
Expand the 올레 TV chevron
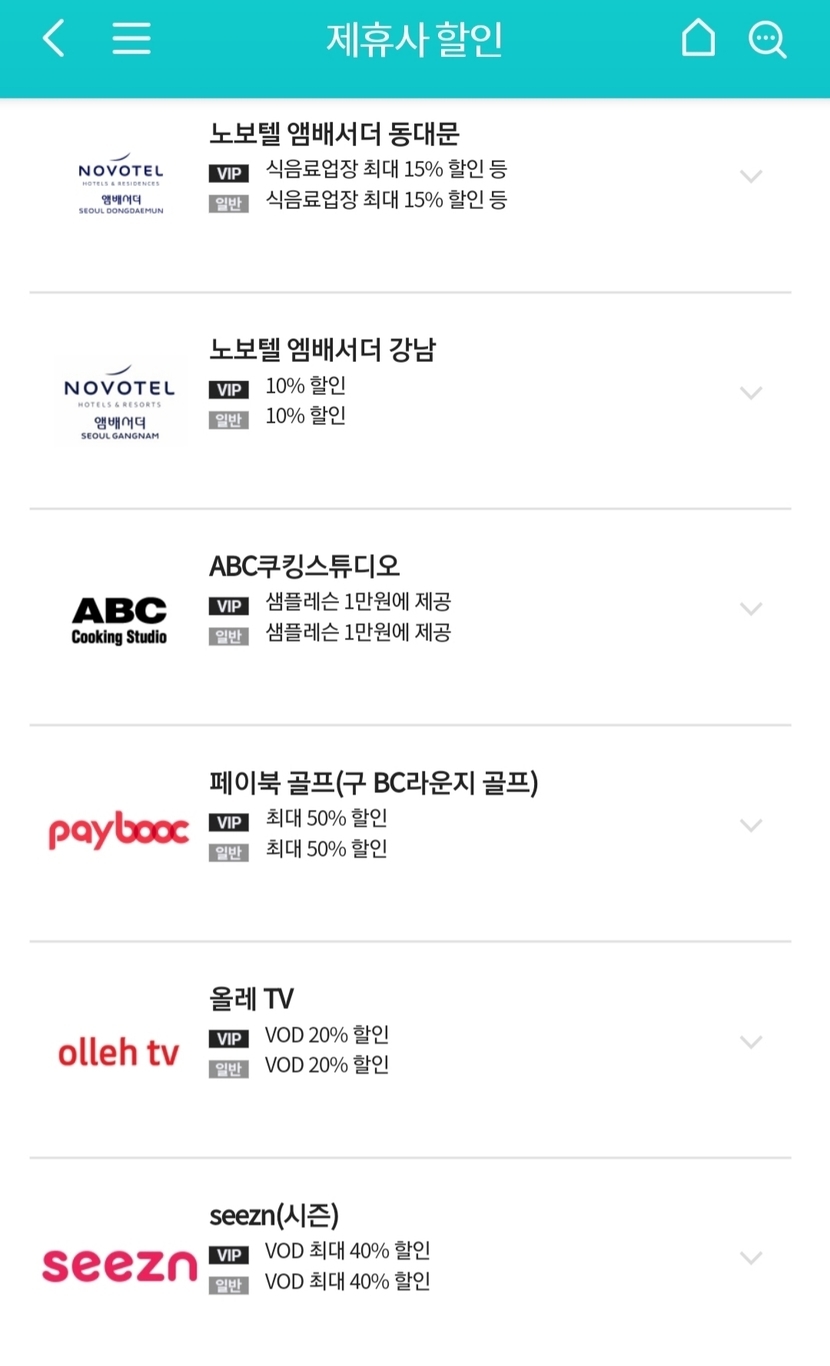coord(751,1042)
